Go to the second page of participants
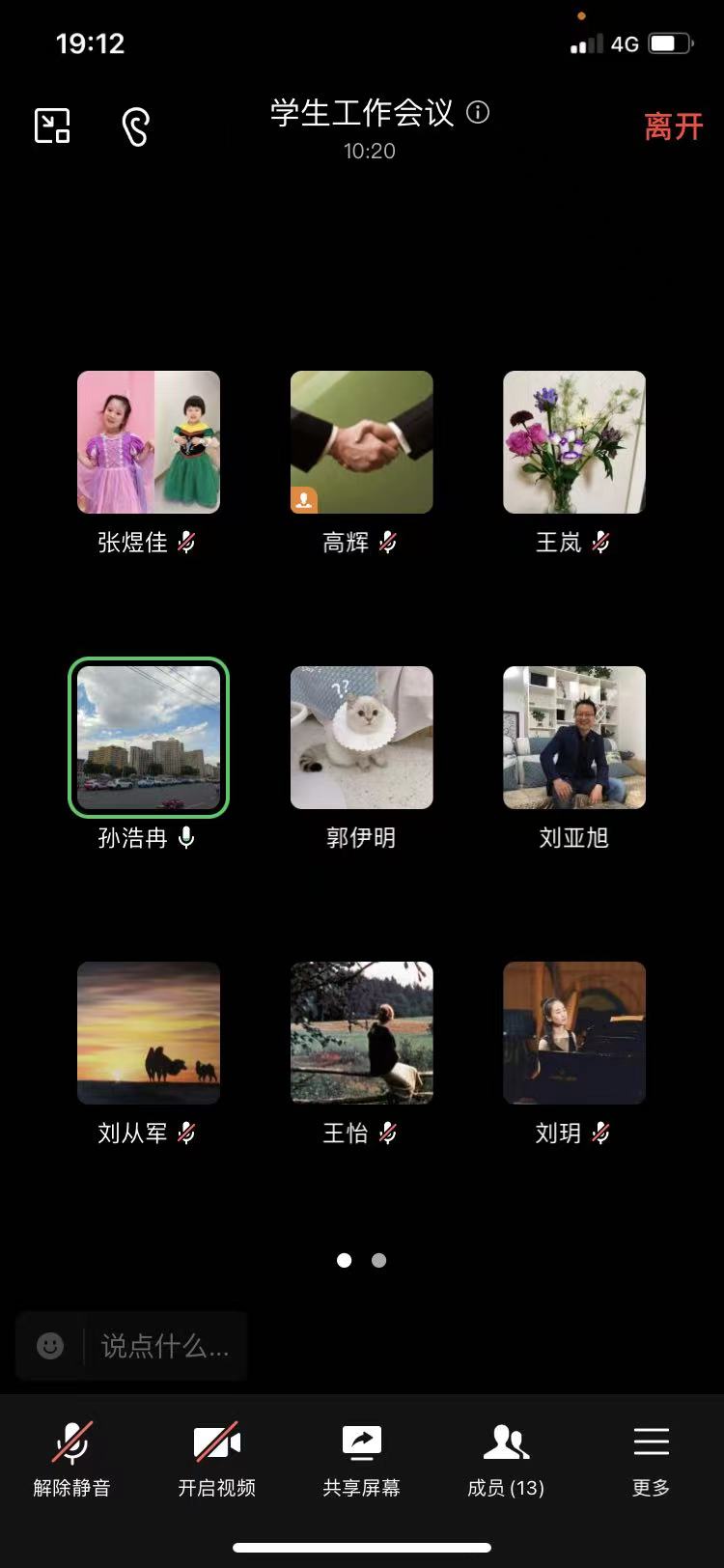 [379, 1260]
